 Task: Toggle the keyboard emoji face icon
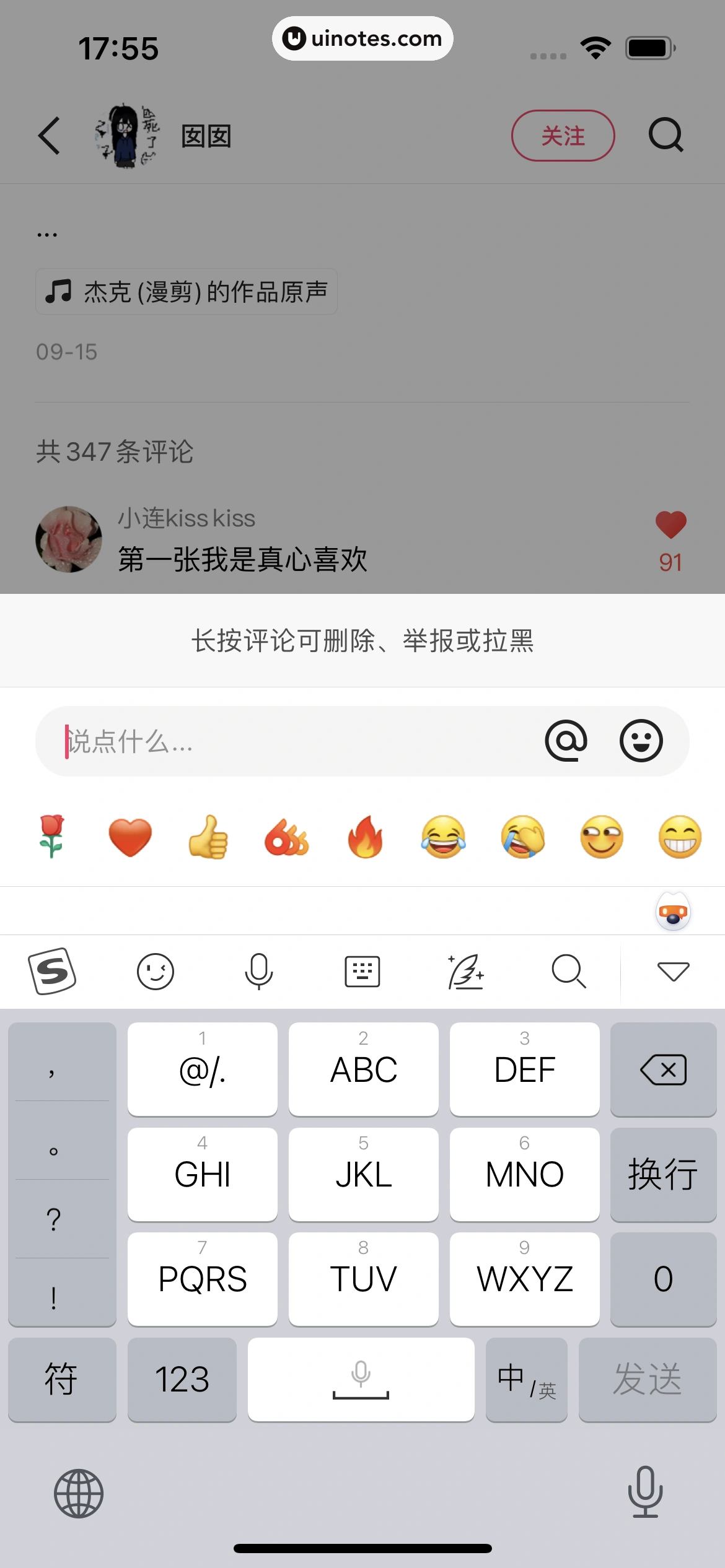pos(156,971)
